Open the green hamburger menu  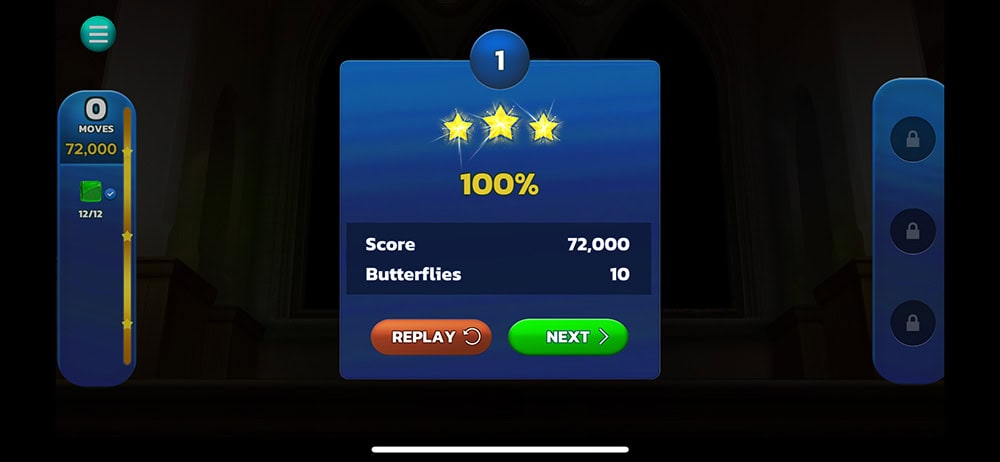point(98,34)
